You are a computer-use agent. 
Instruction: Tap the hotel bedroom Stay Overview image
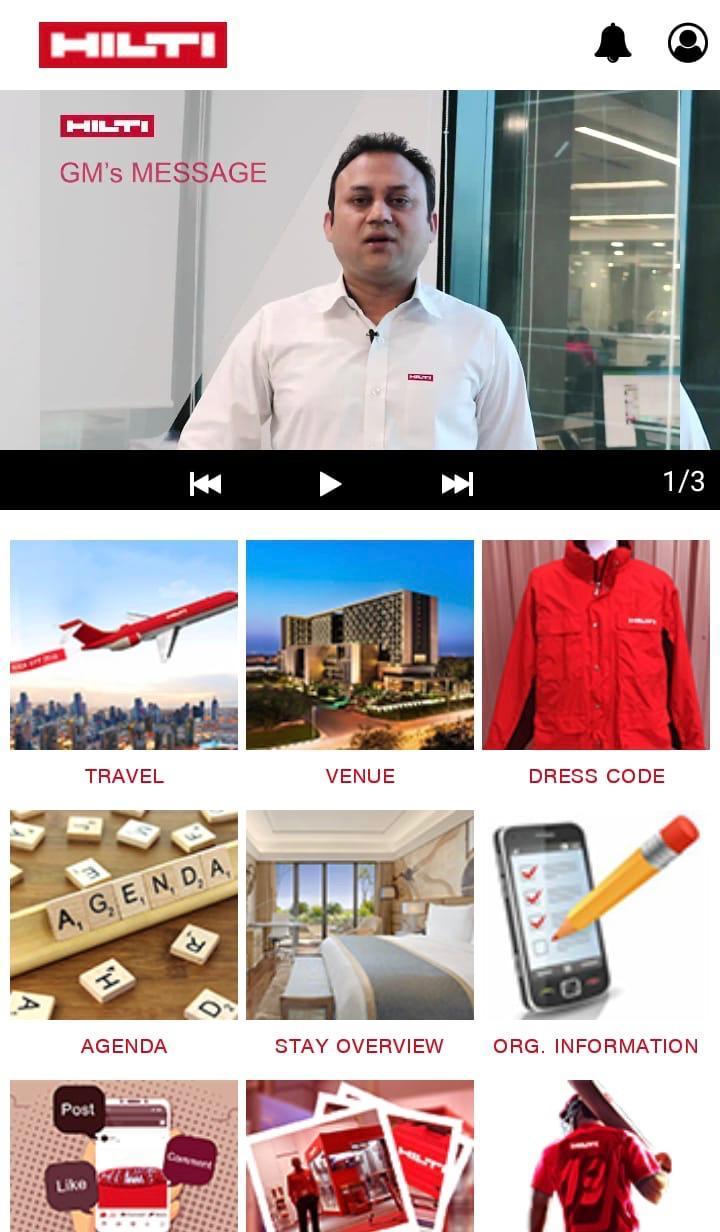359,915
